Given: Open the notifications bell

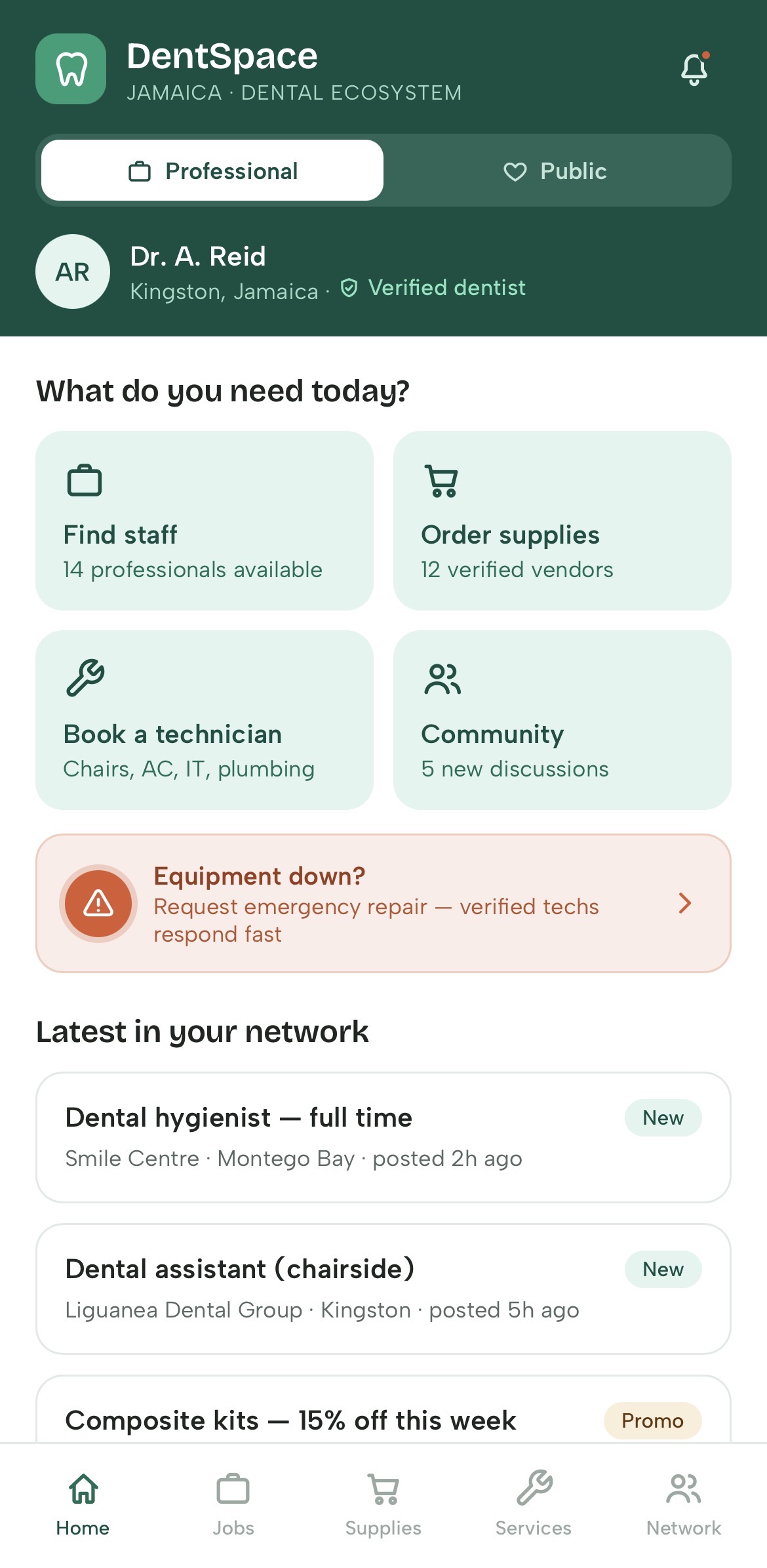Looking at the screenshot, I should point(694,69).
